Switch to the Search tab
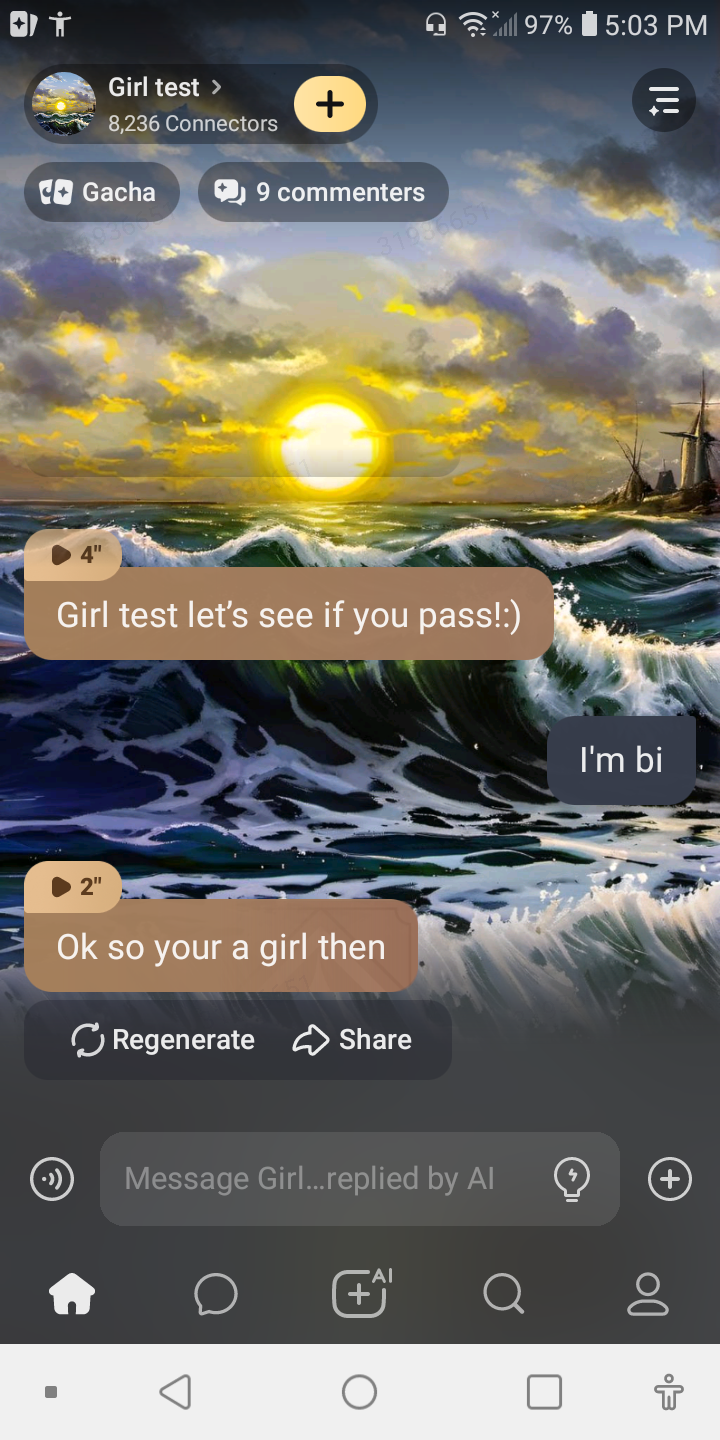Screen dimensions: 720x1440 (x=503, y=1295)
